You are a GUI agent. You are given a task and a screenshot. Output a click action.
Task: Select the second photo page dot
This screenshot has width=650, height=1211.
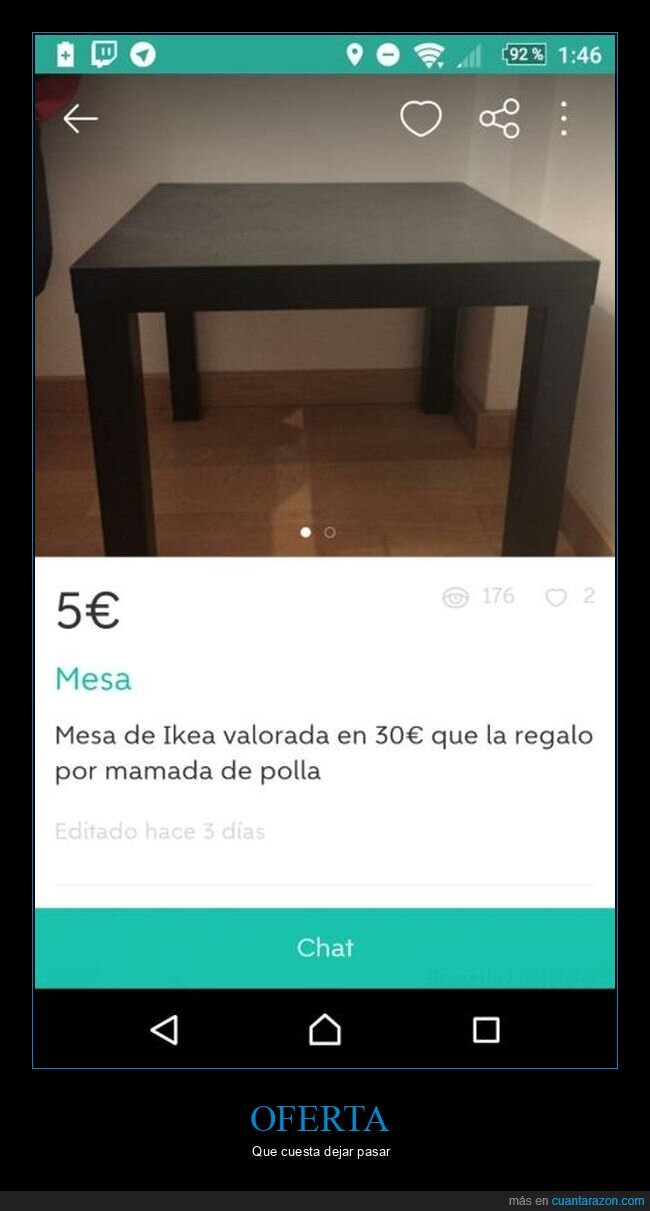click(330, 532)
